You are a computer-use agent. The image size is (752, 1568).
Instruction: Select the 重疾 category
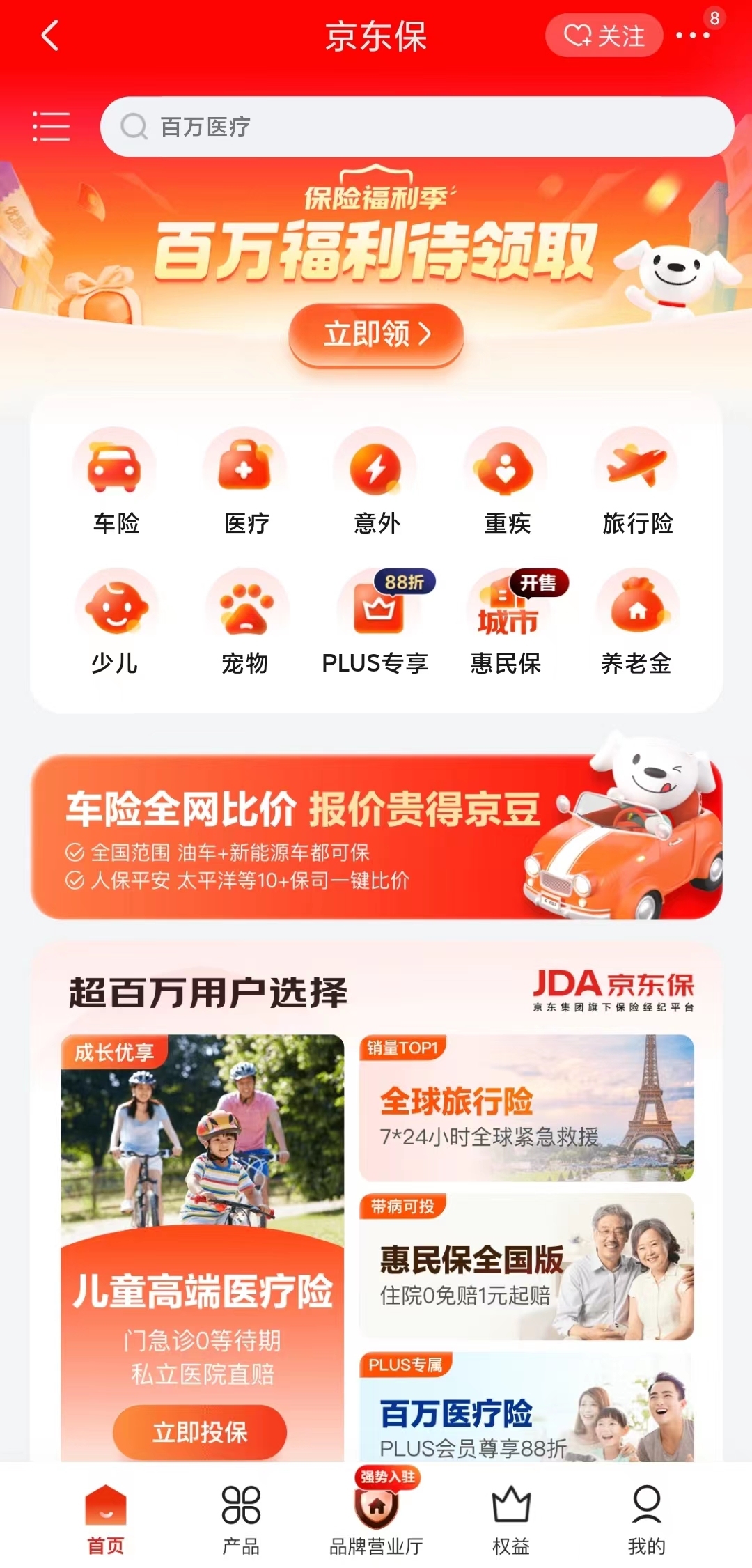[x=506, y=481]
